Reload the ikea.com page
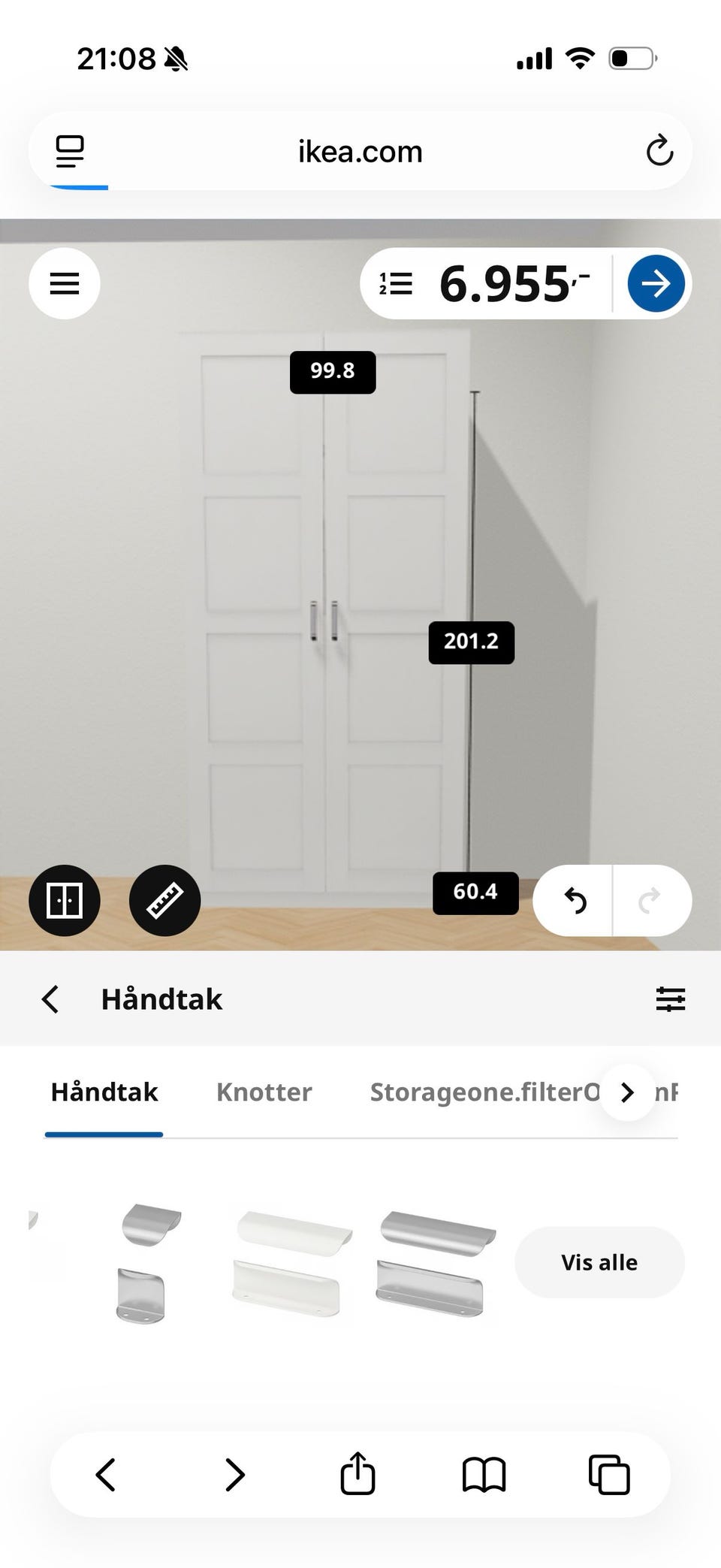Screen dimensions: 721x1568 (x=659, y=151)
